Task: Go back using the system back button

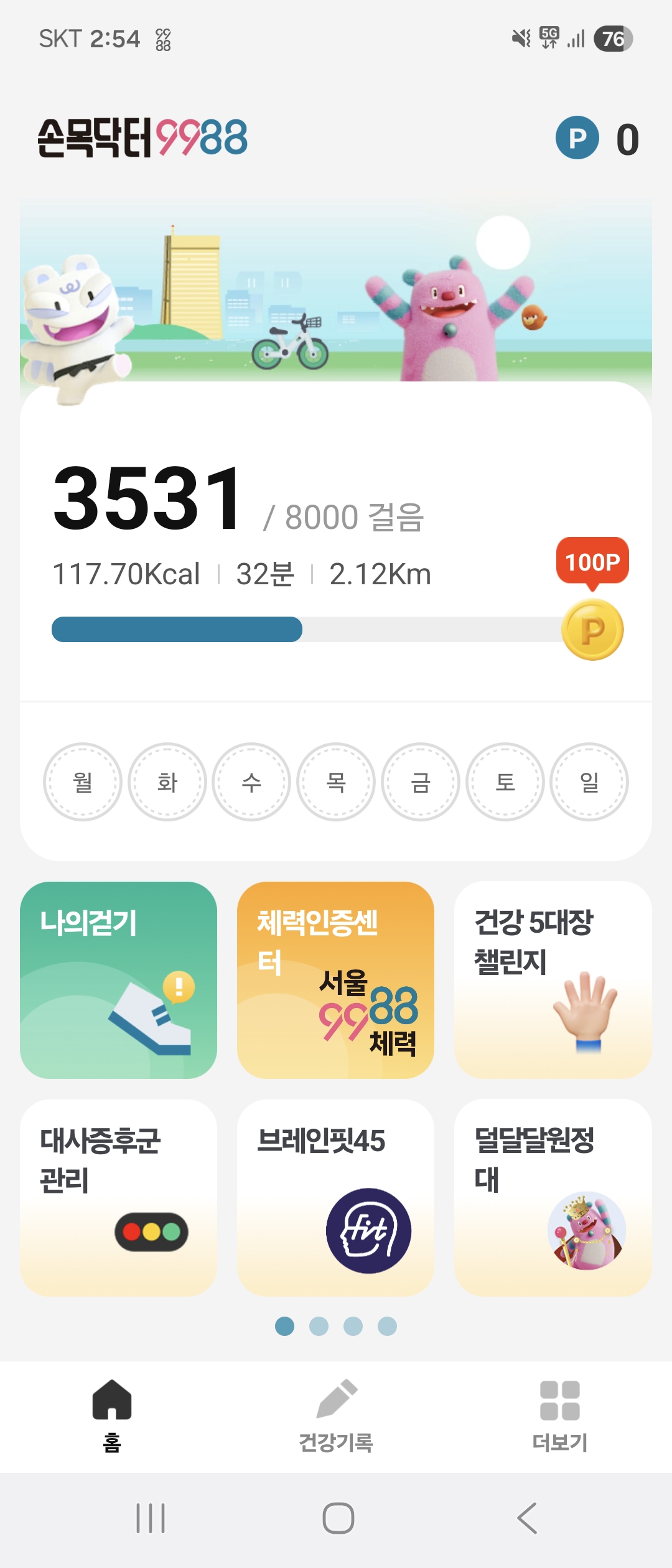Action: click(x=526, y=1518)
